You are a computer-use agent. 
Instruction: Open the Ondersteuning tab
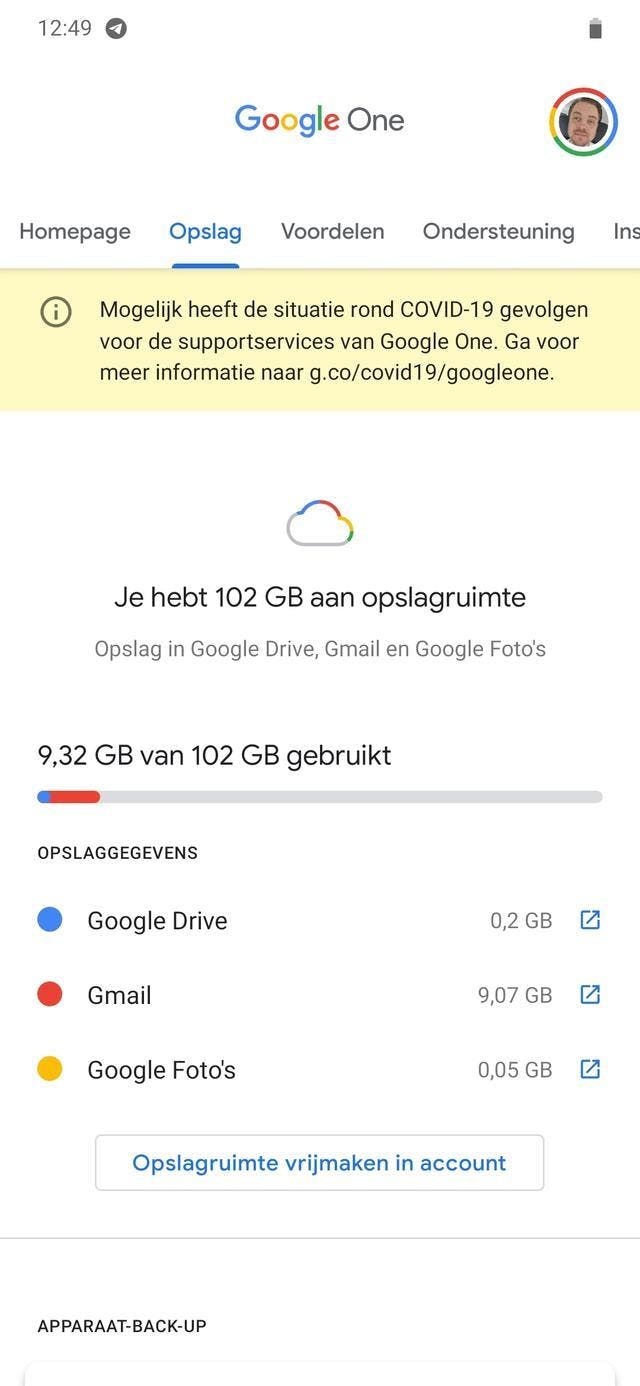[x=498, y=232]
